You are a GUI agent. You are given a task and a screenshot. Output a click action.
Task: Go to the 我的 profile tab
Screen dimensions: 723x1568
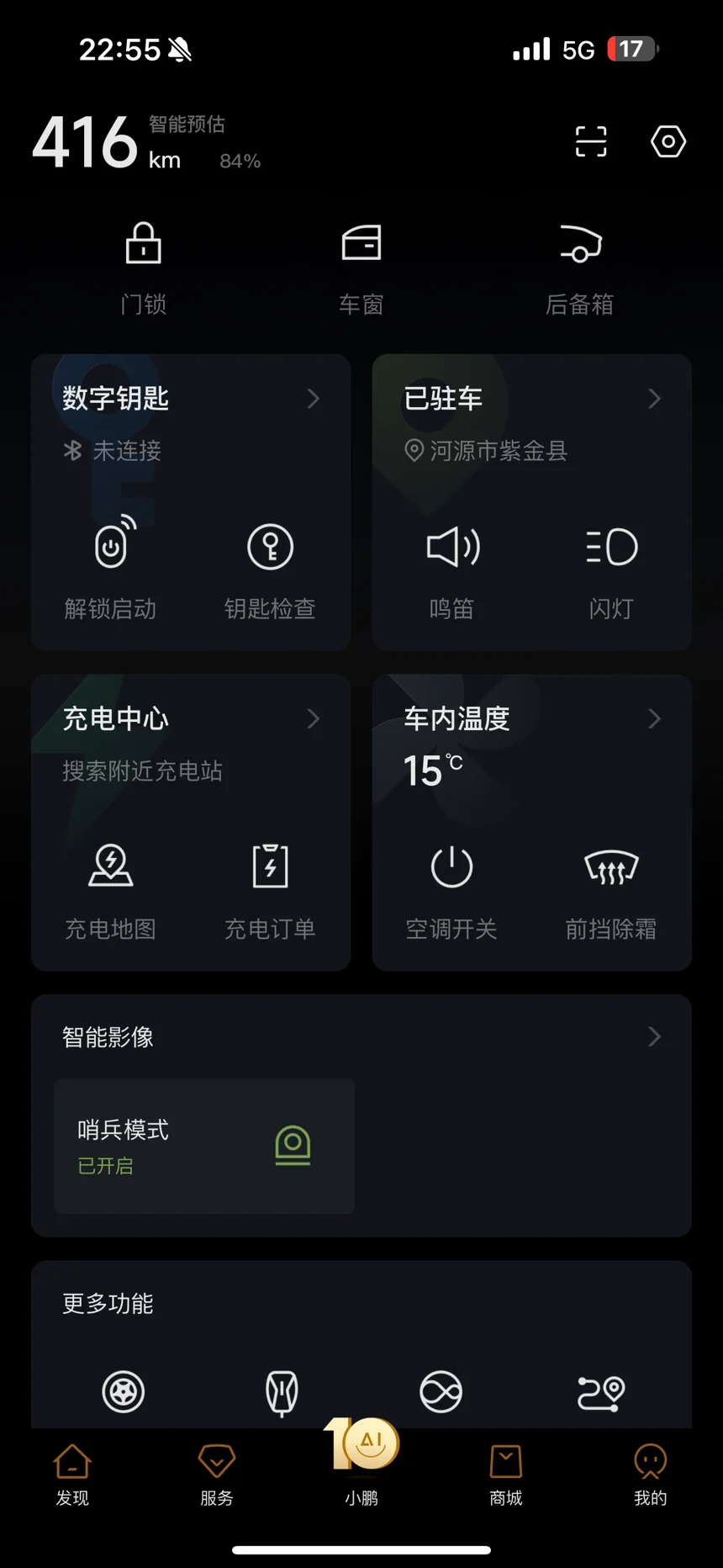tap(651, 1475)
